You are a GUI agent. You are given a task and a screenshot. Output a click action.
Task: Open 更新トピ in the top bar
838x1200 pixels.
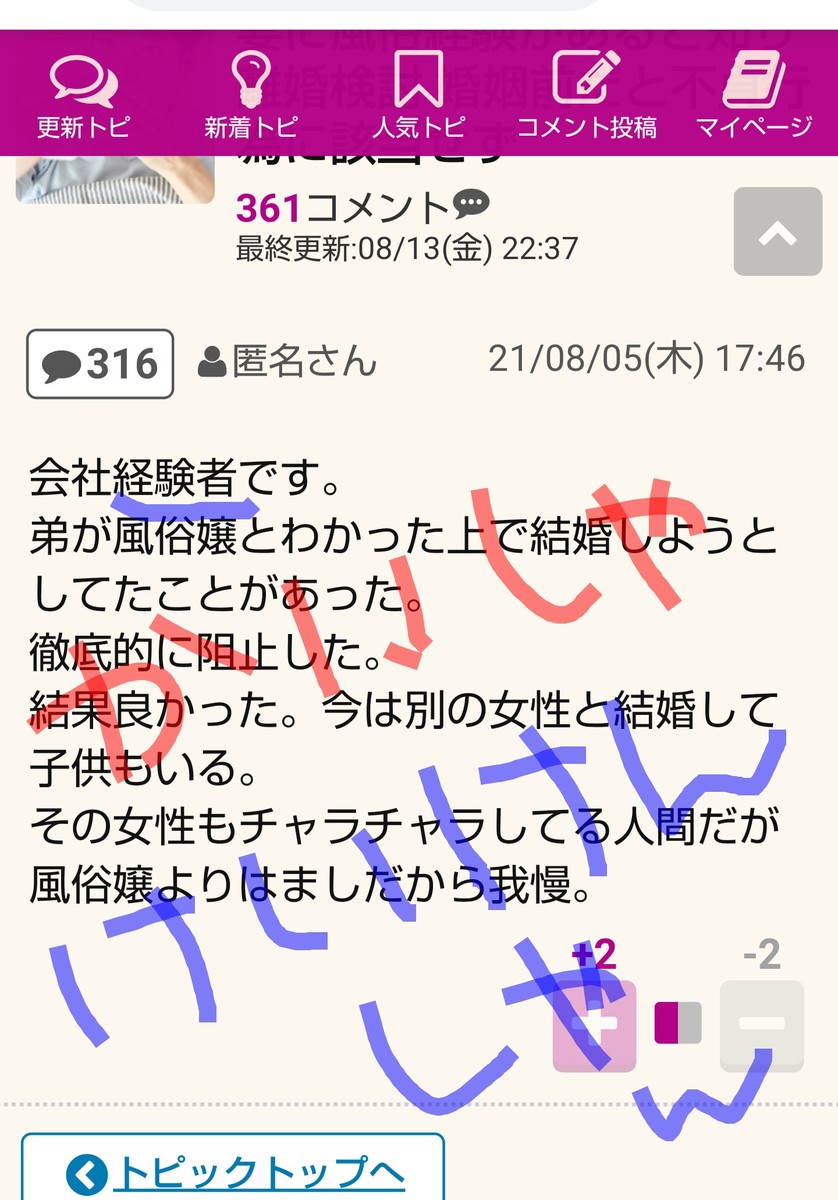[x=84, y=96]
